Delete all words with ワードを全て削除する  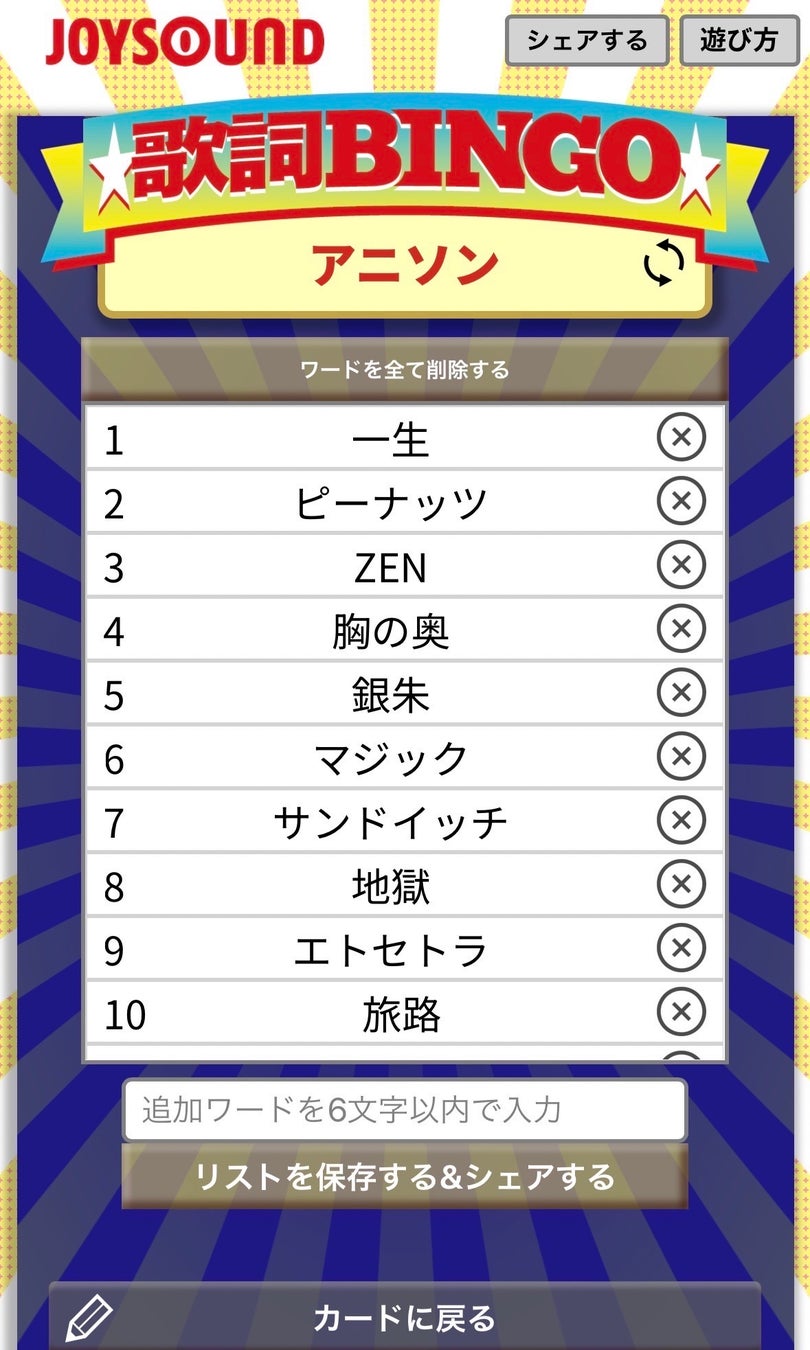coord(404,370)
